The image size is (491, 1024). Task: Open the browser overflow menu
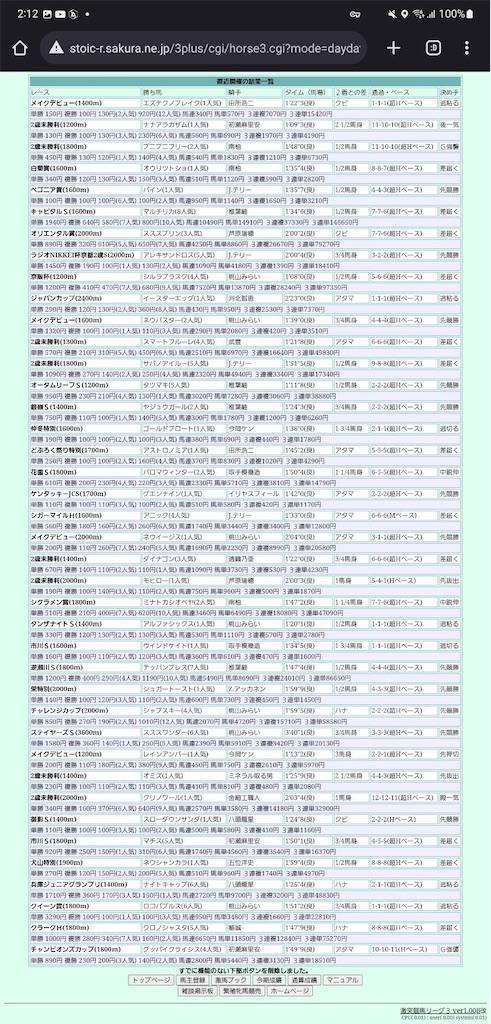click(466, 48)
